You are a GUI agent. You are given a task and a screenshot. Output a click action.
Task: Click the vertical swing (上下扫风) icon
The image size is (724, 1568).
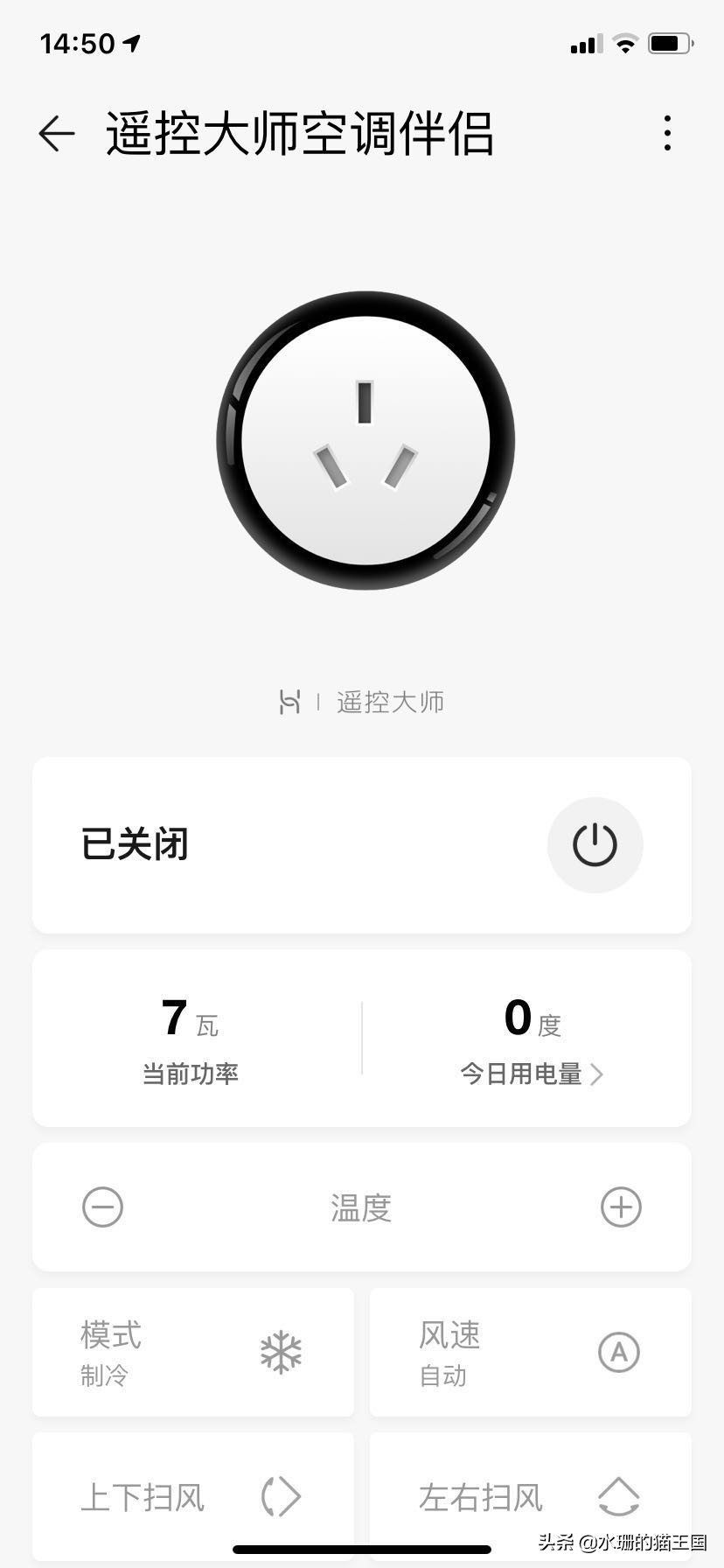tap(280, 1496)
